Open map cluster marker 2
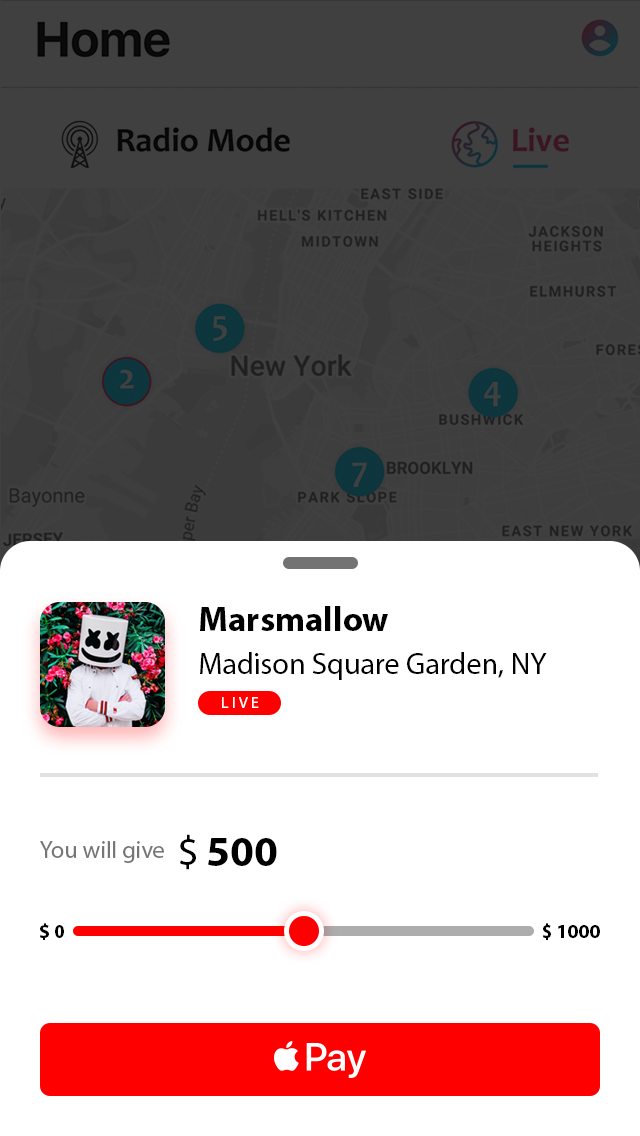This screenshot has height=1136, width=640. [126, 381]
